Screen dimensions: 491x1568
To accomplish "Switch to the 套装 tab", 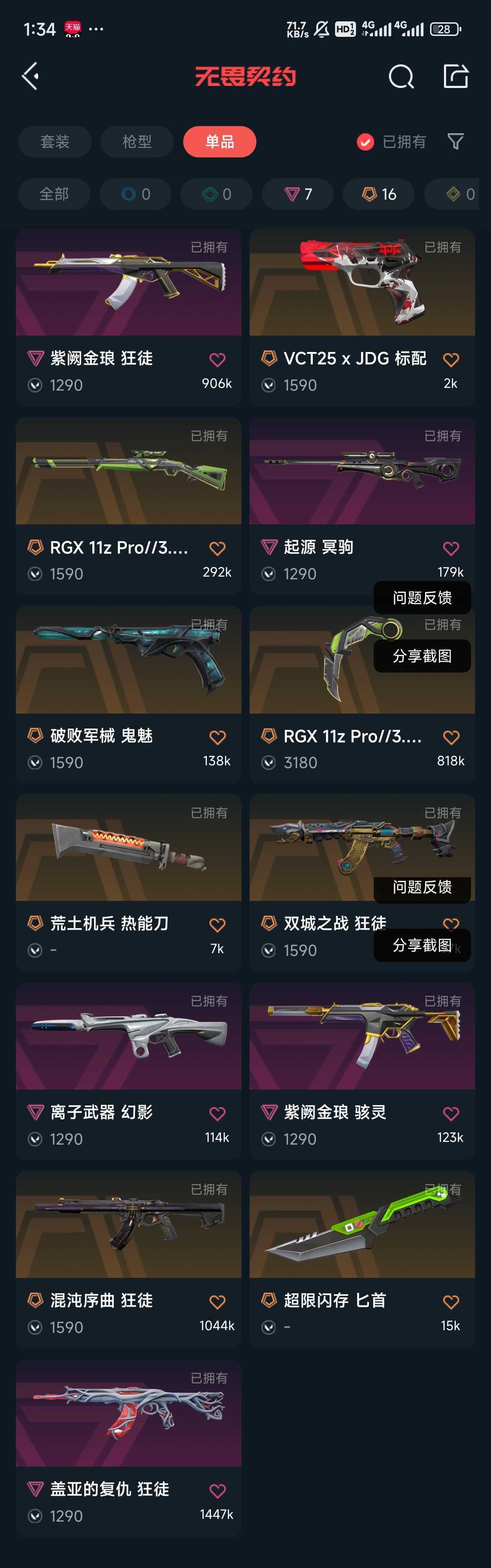I will coord(55,142).
